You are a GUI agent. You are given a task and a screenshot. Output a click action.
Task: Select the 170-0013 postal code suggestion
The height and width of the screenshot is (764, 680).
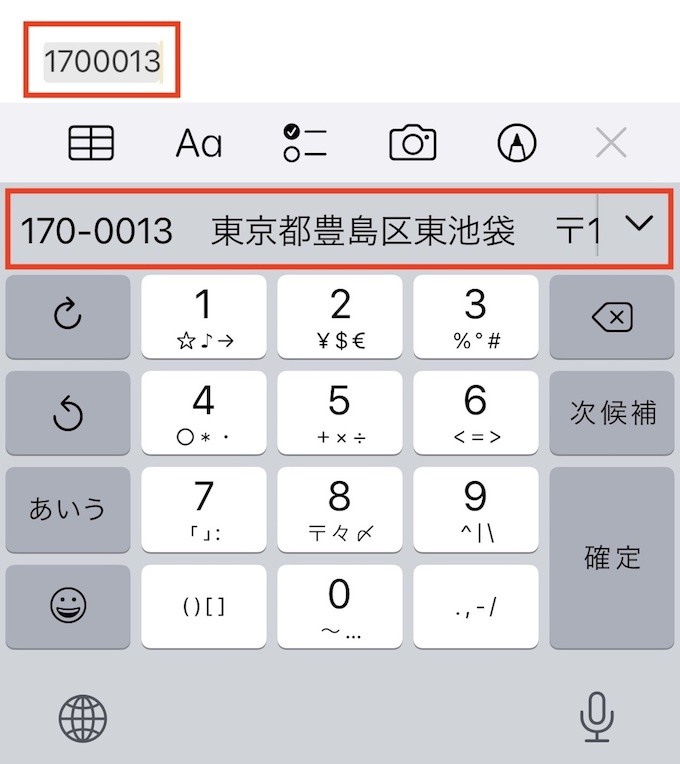coord(96,231)
